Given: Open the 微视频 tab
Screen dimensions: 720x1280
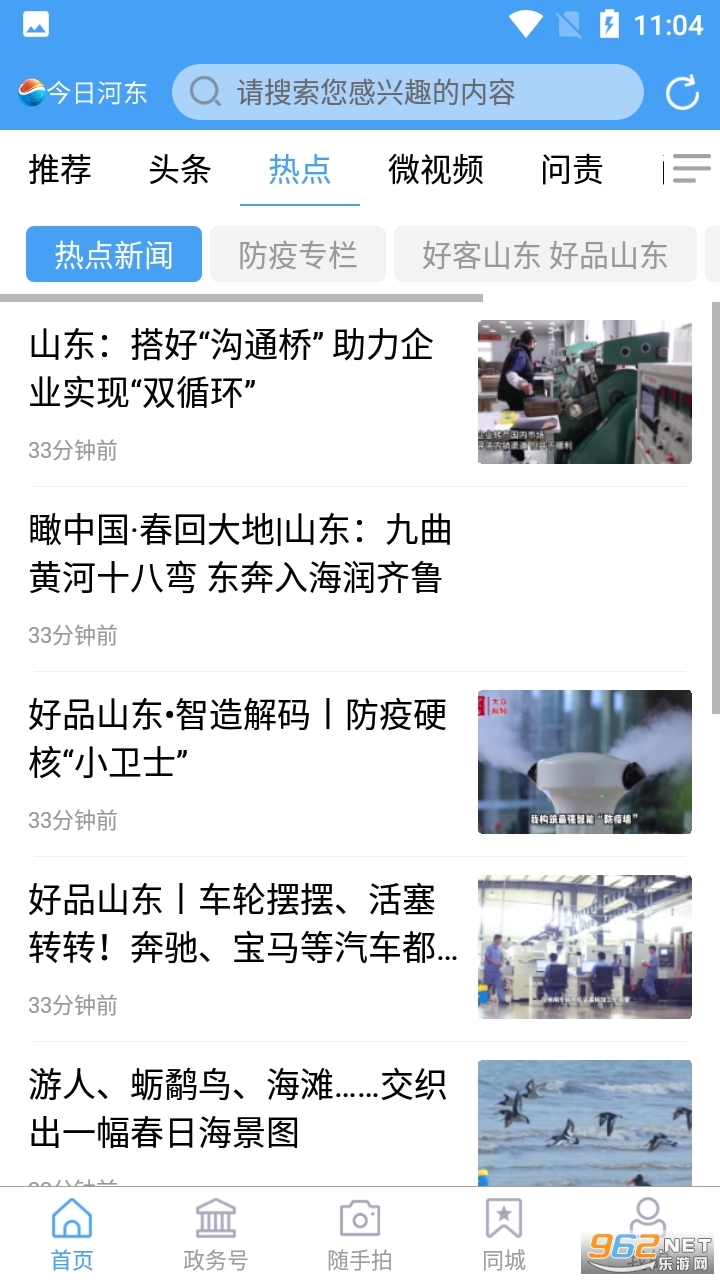Looking at the screenshot, I should click(x=435, y=169).
